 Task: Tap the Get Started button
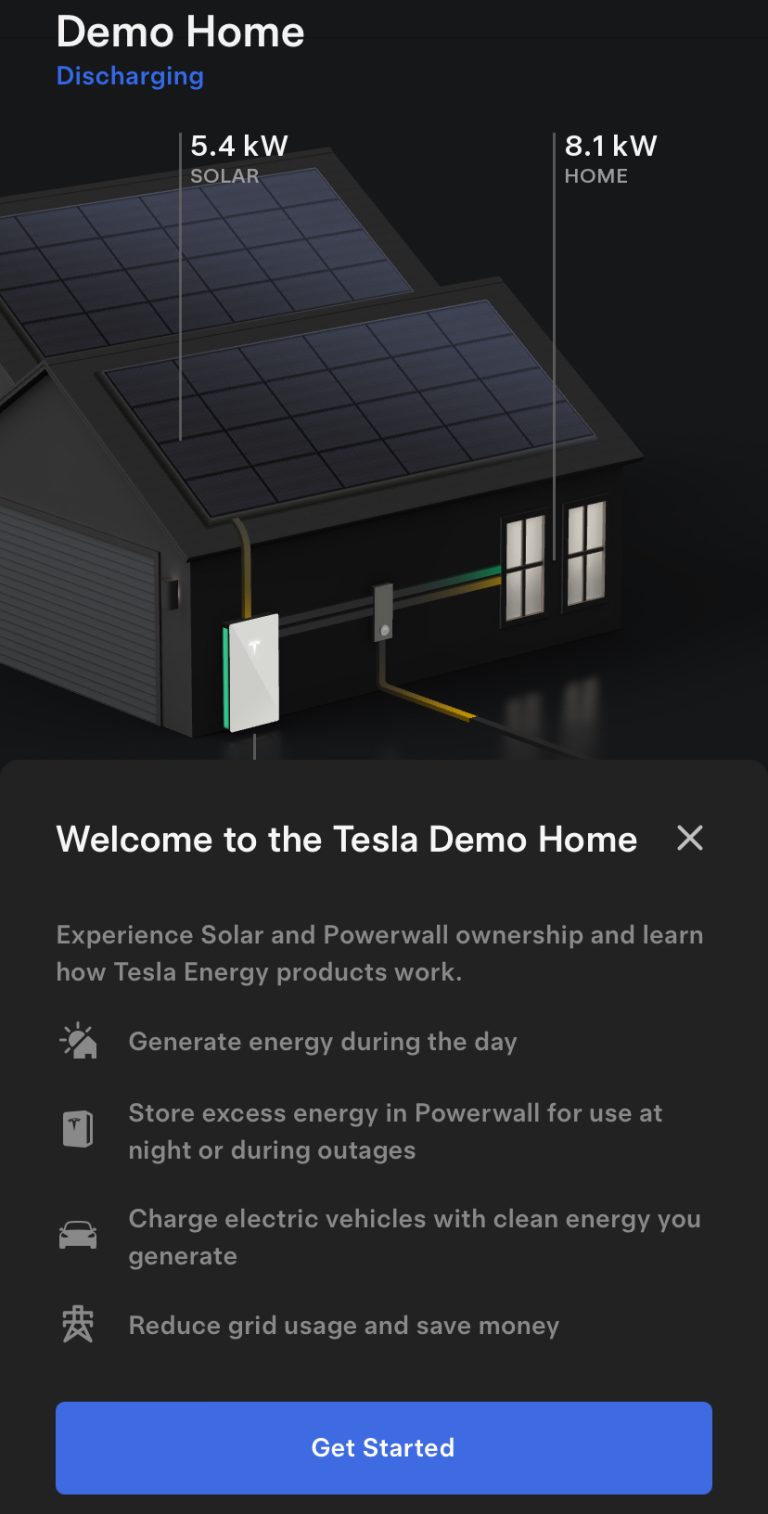[x=384, y=1447]
